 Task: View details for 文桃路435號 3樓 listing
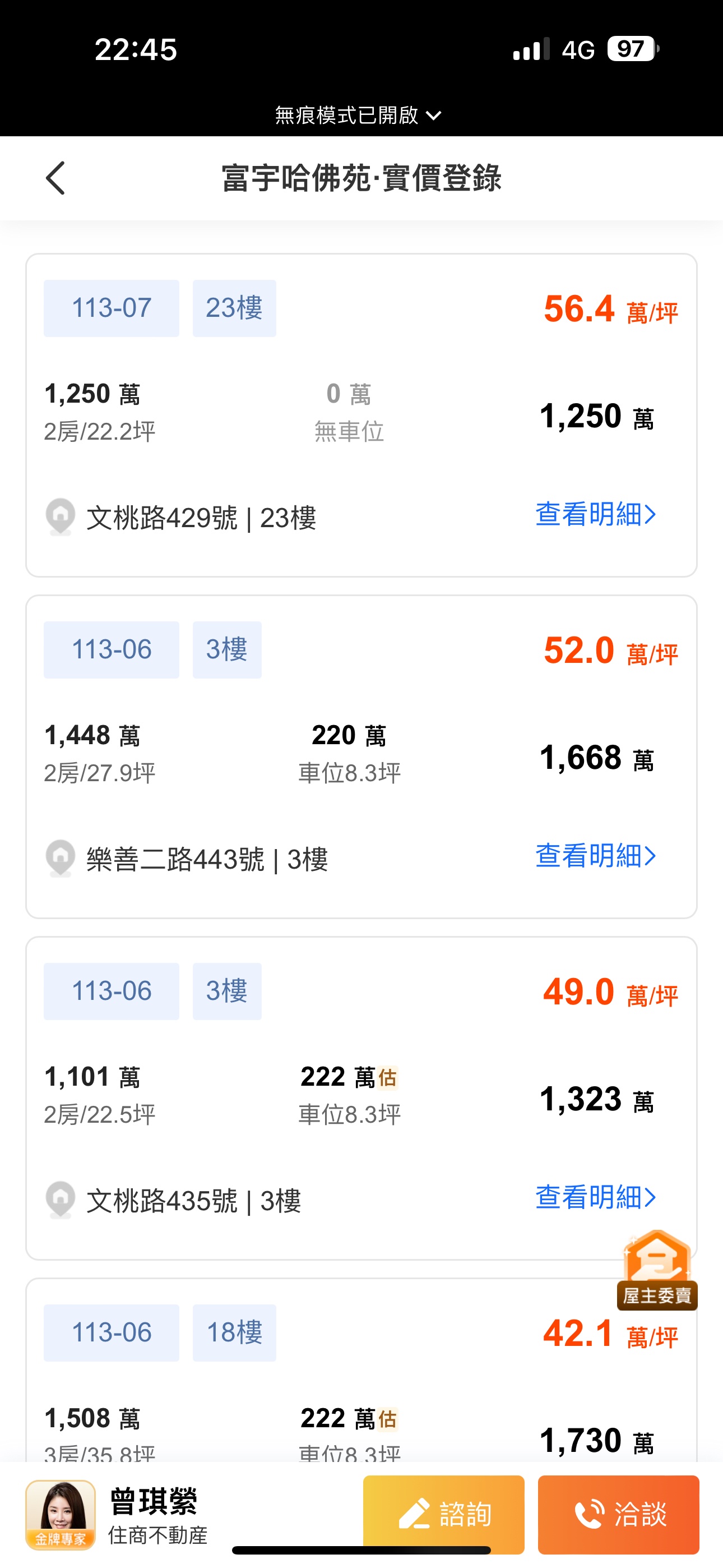(595, 1197)
